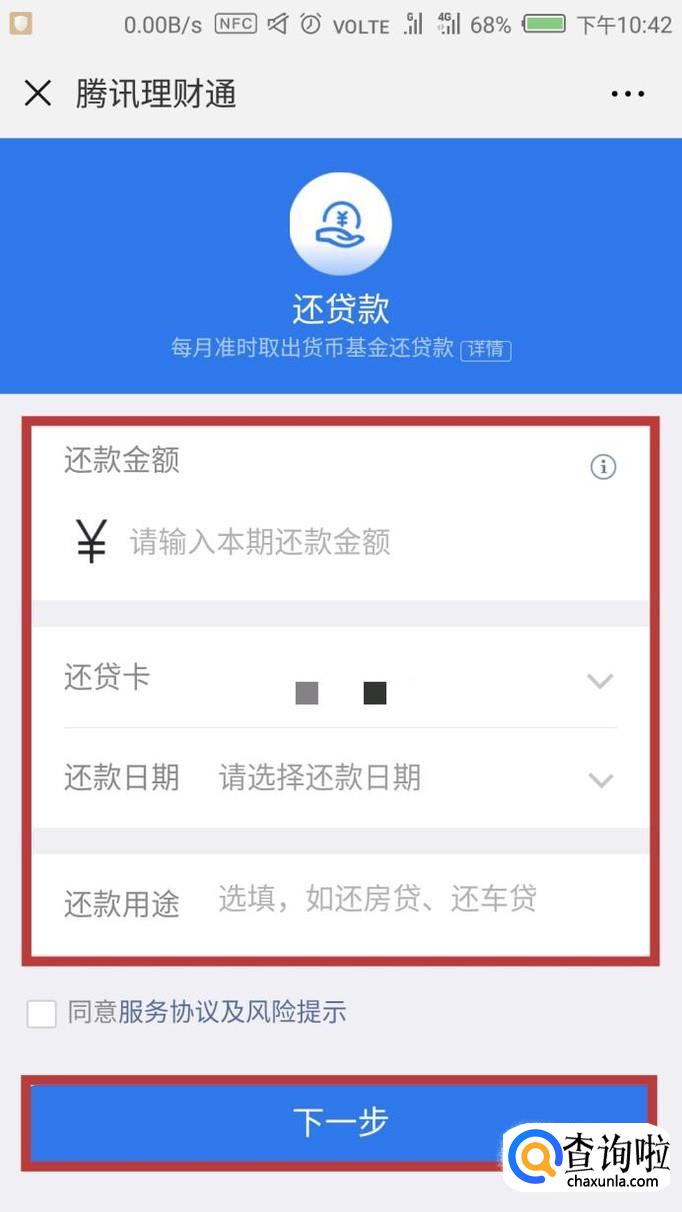
Task: Open the three-dot overflow menu
Action: point(627,94)
